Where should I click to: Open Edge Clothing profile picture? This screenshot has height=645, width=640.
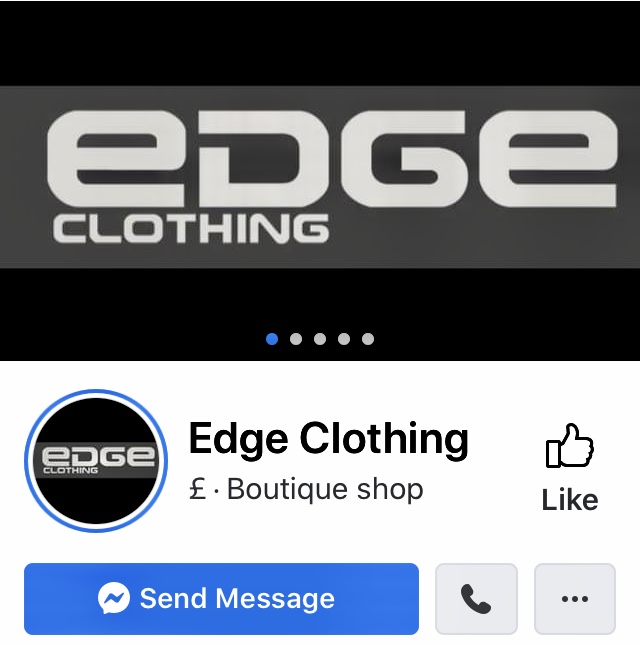96,460
